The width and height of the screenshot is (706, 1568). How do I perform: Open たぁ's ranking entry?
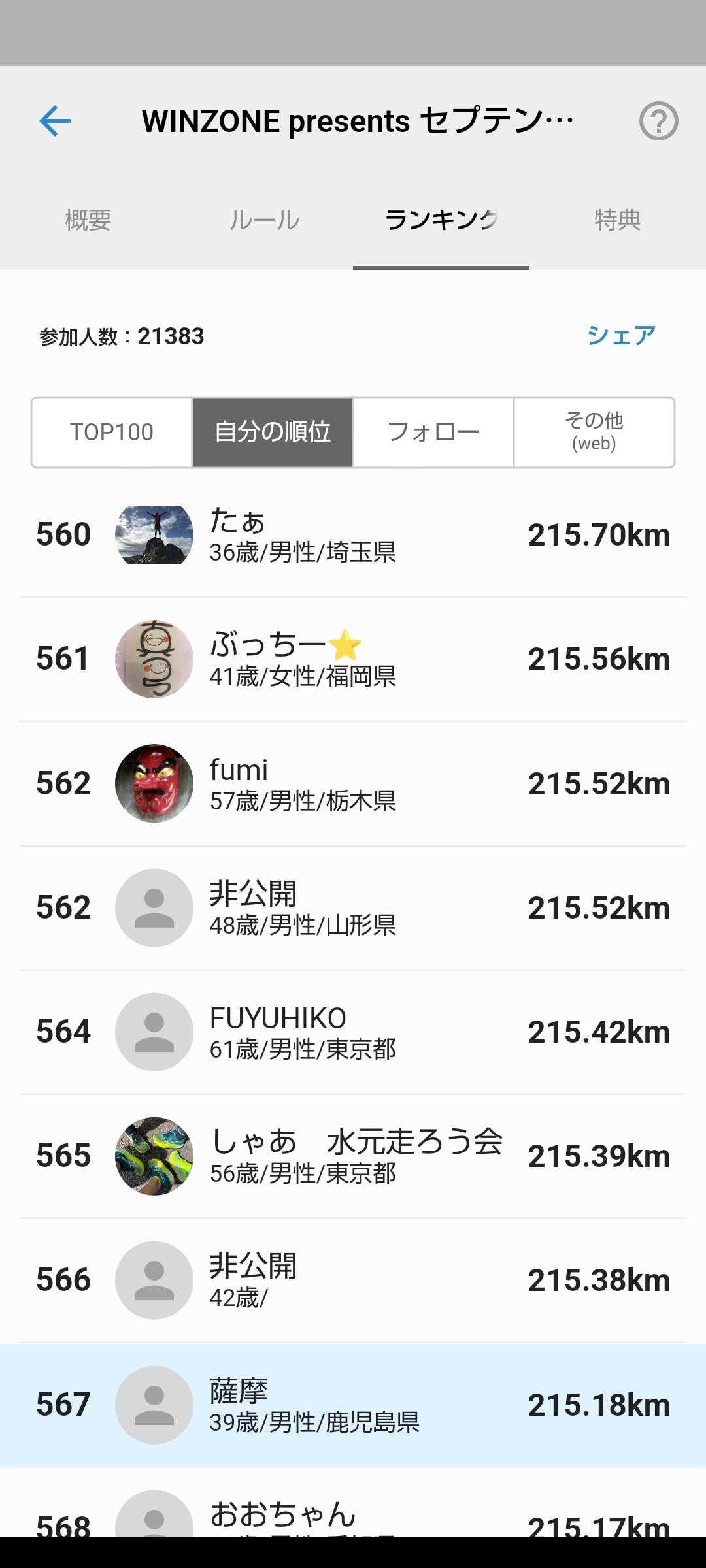click(x=353, y=535)
